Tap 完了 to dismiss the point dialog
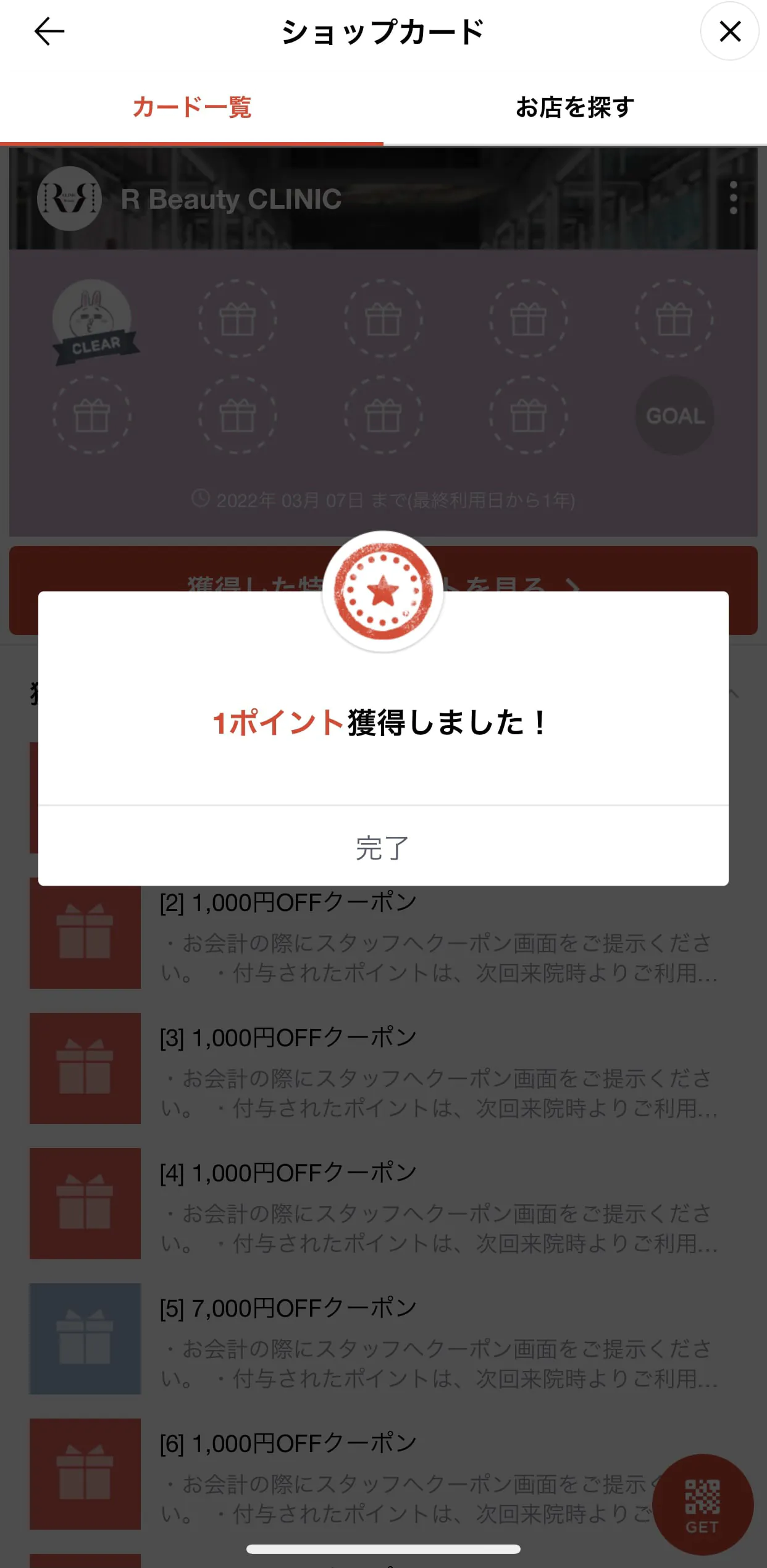The width and height of the screenshot is (767, 1568). [383, 847]
